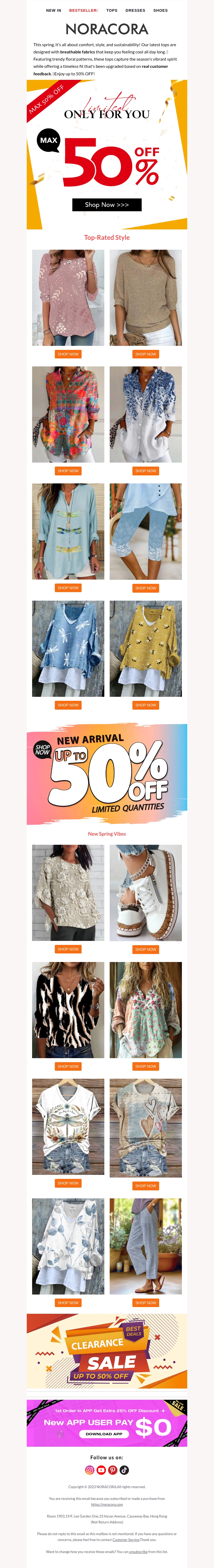Visit the Pinterest profile
Viewport: 214px width, 1568px height.
point(113,1469)
